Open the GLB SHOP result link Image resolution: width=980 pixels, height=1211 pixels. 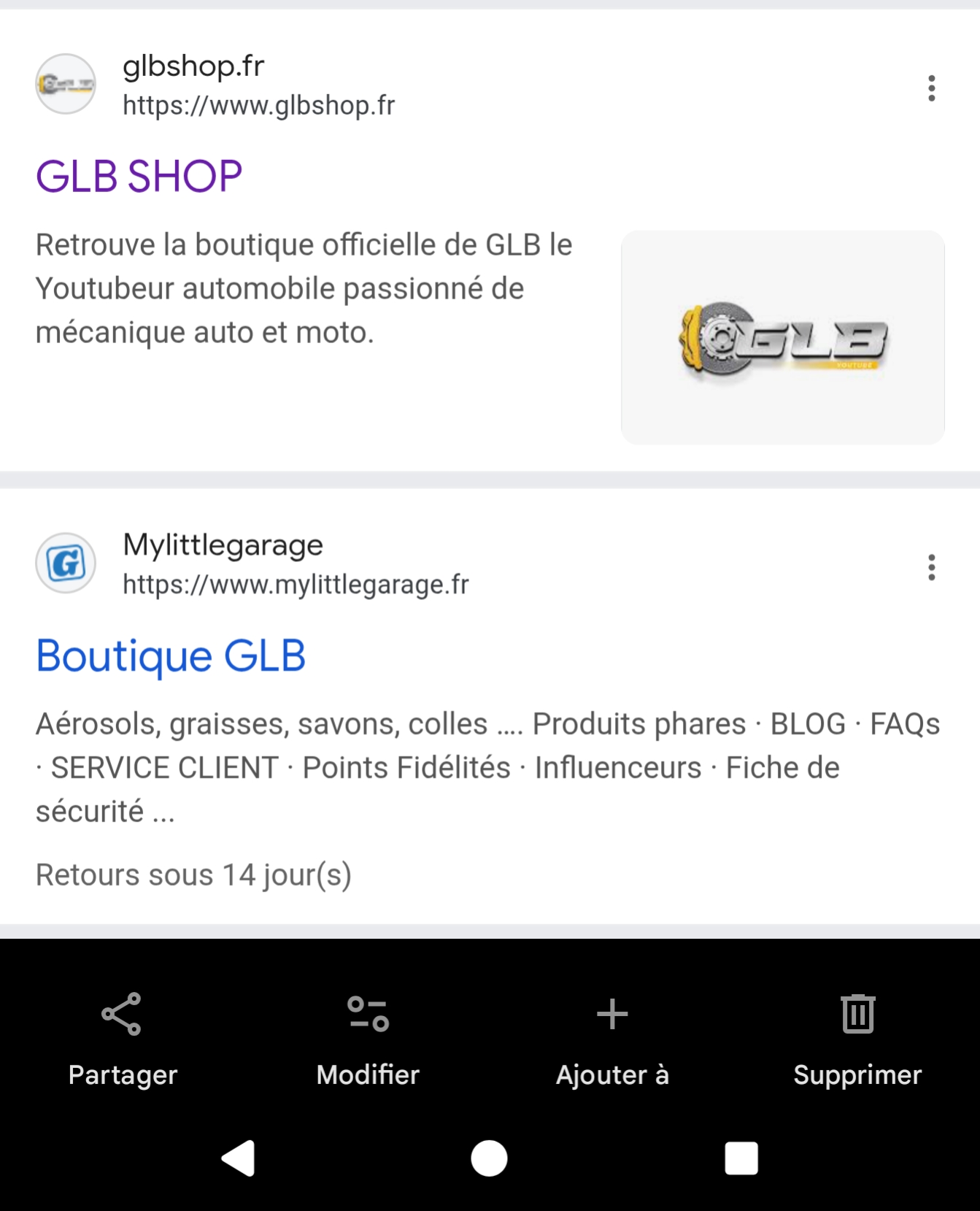[139, 177]
